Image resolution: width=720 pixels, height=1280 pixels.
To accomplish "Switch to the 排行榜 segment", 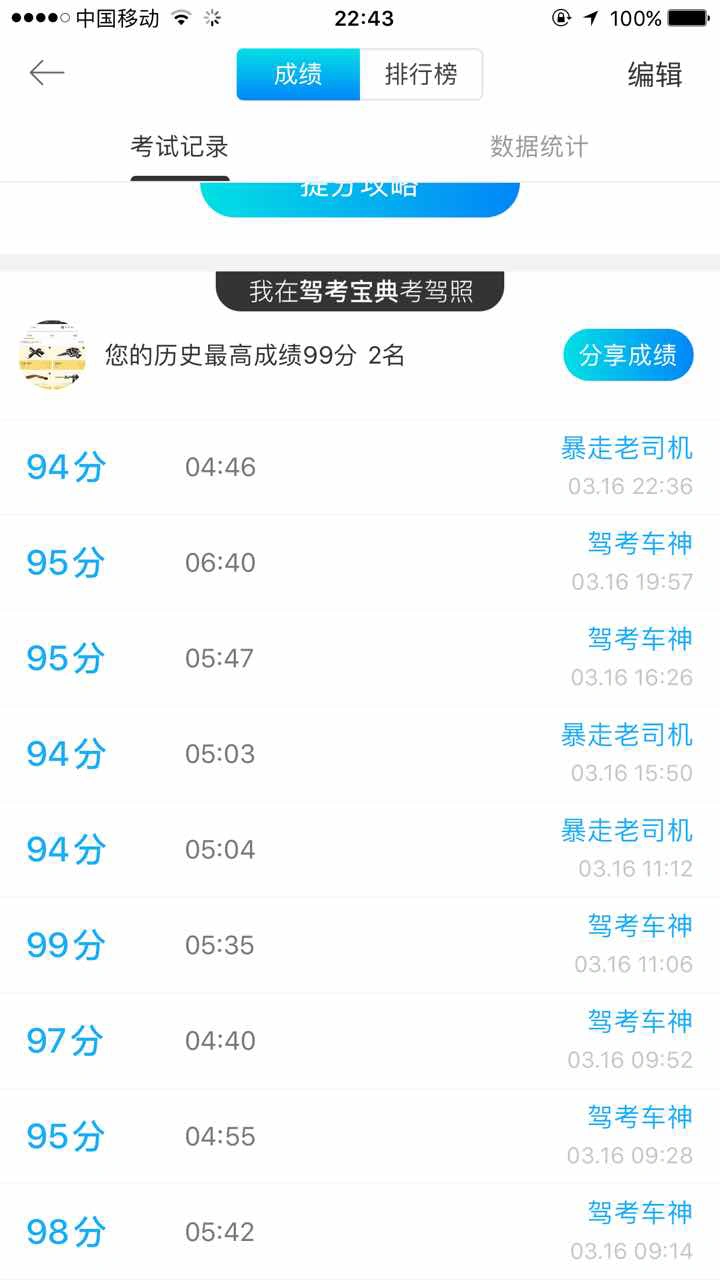I will pos(421,74).
